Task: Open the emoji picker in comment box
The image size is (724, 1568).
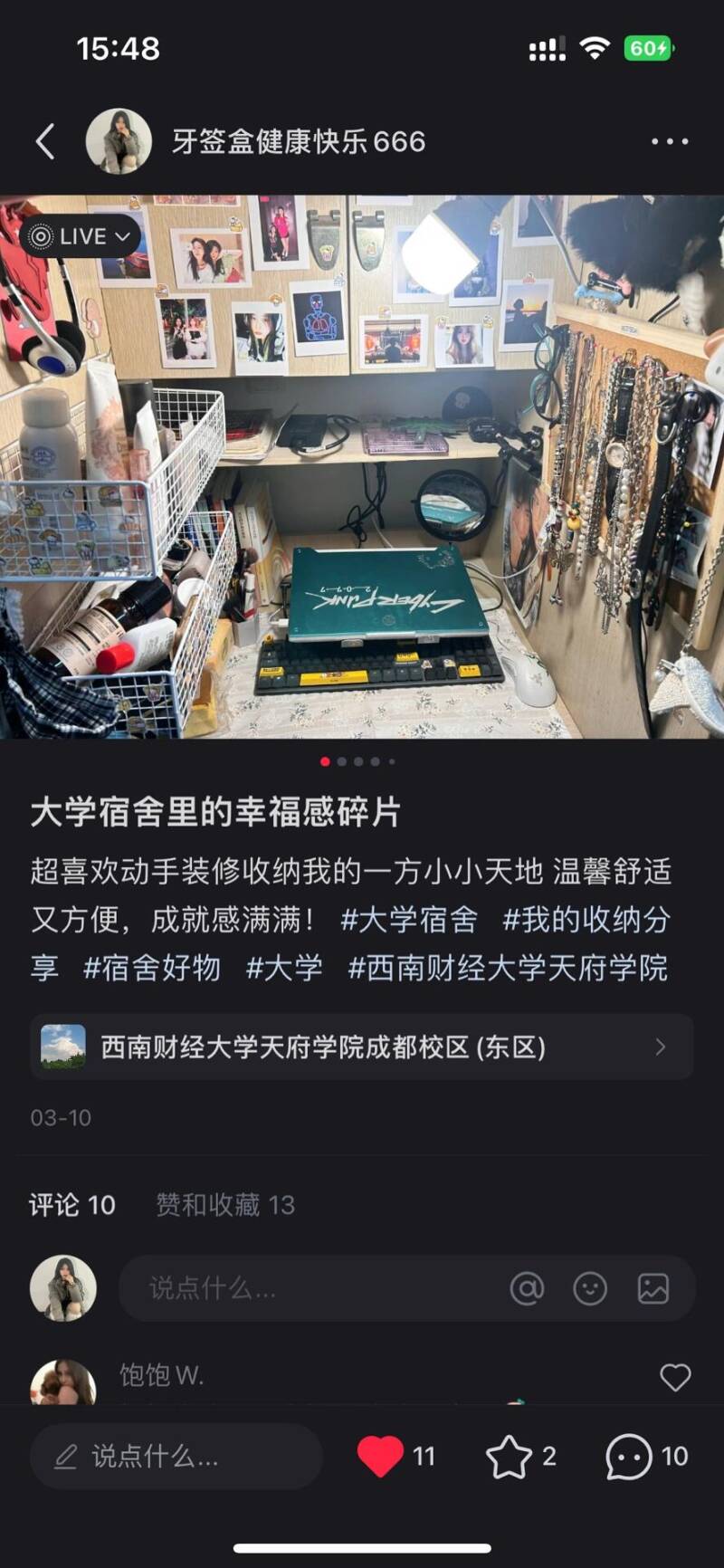Action: (590, 1288)
